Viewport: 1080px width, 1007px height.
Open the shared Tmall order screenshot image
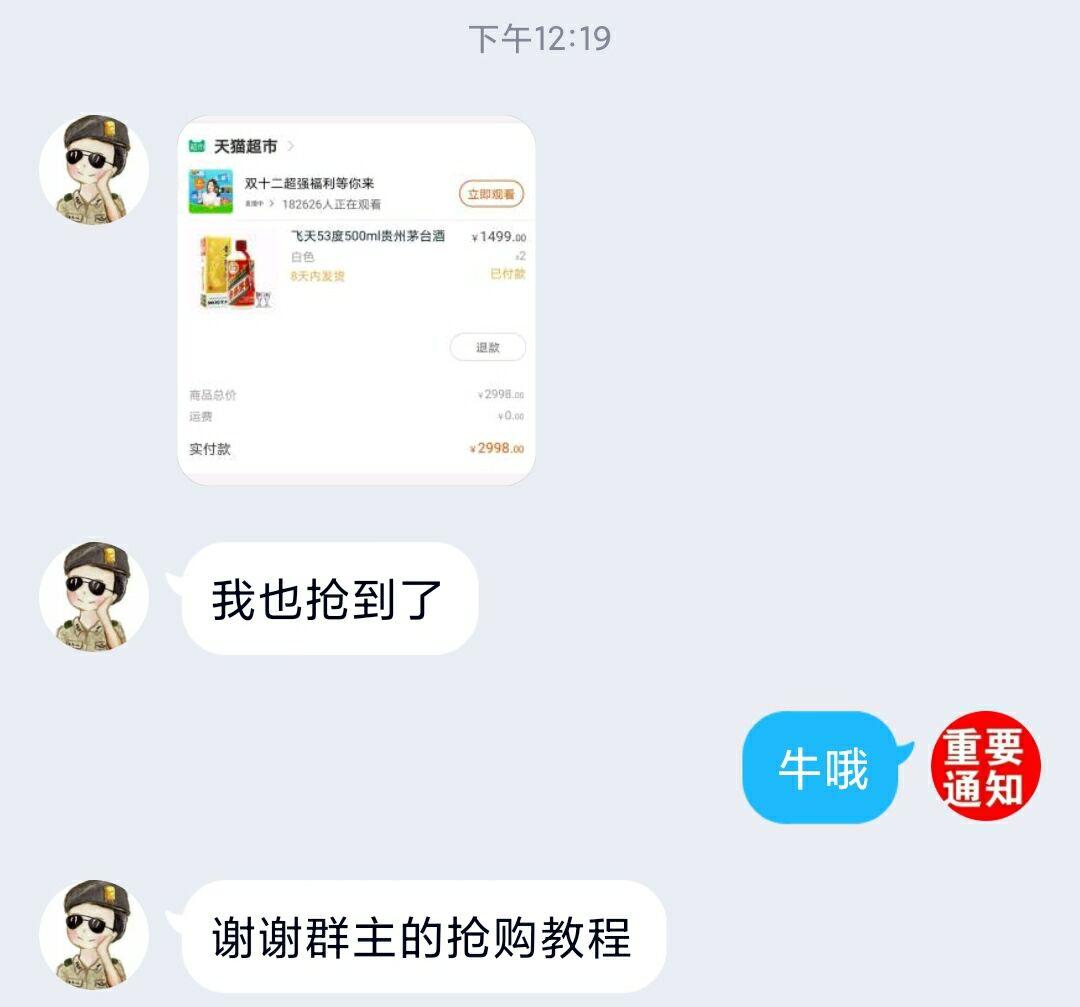356,300
